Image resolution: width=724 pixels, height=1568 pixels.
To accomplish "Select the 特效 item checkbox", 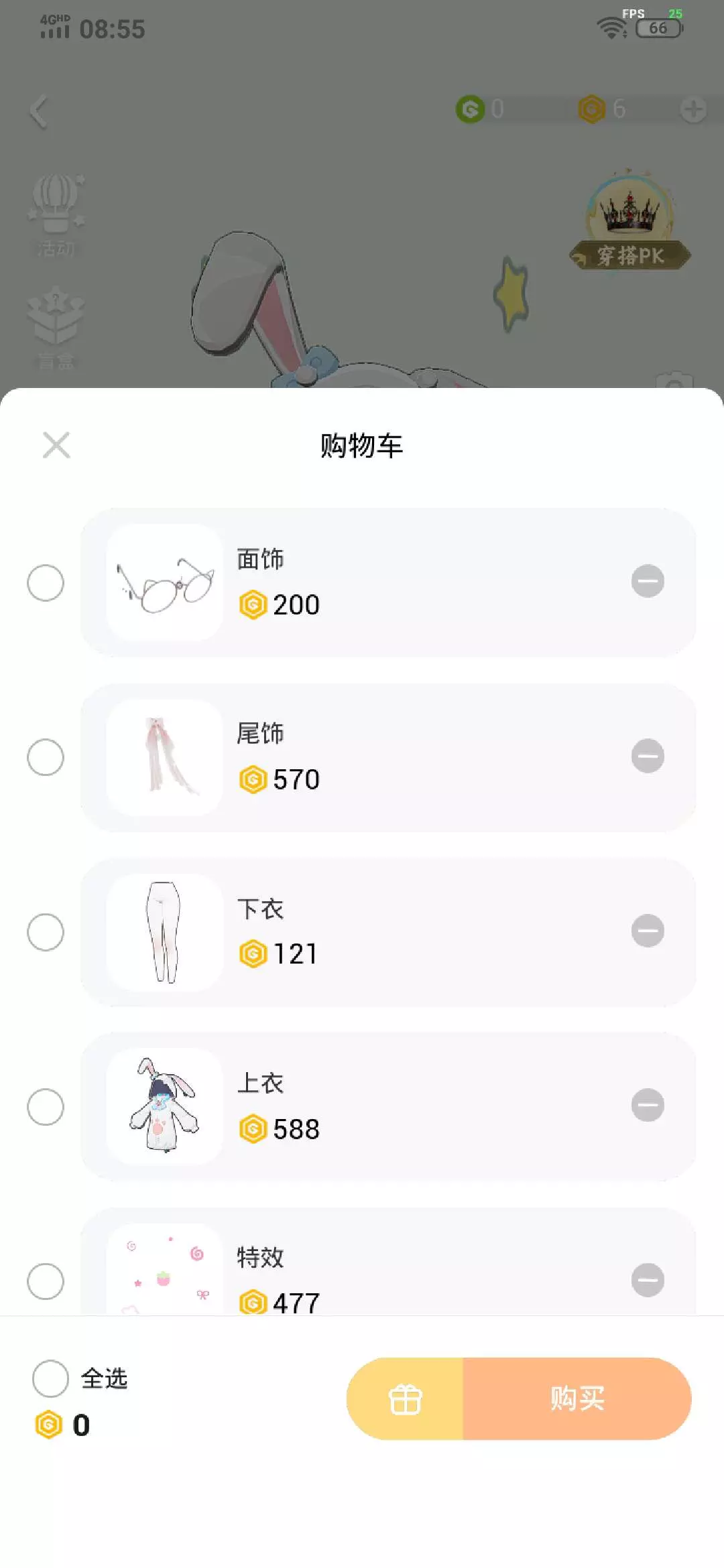I will click(46, 1281).
